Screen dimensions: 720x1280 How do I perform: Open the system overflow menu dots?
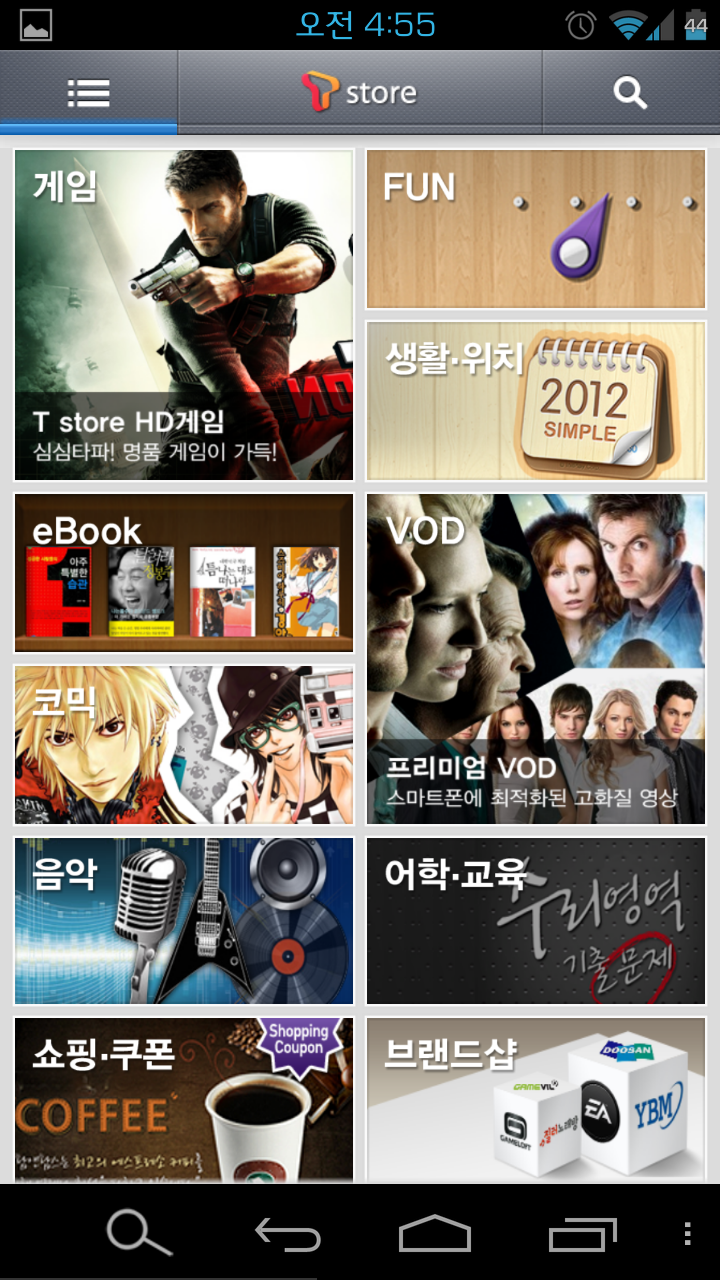(x=687, y=1234)
